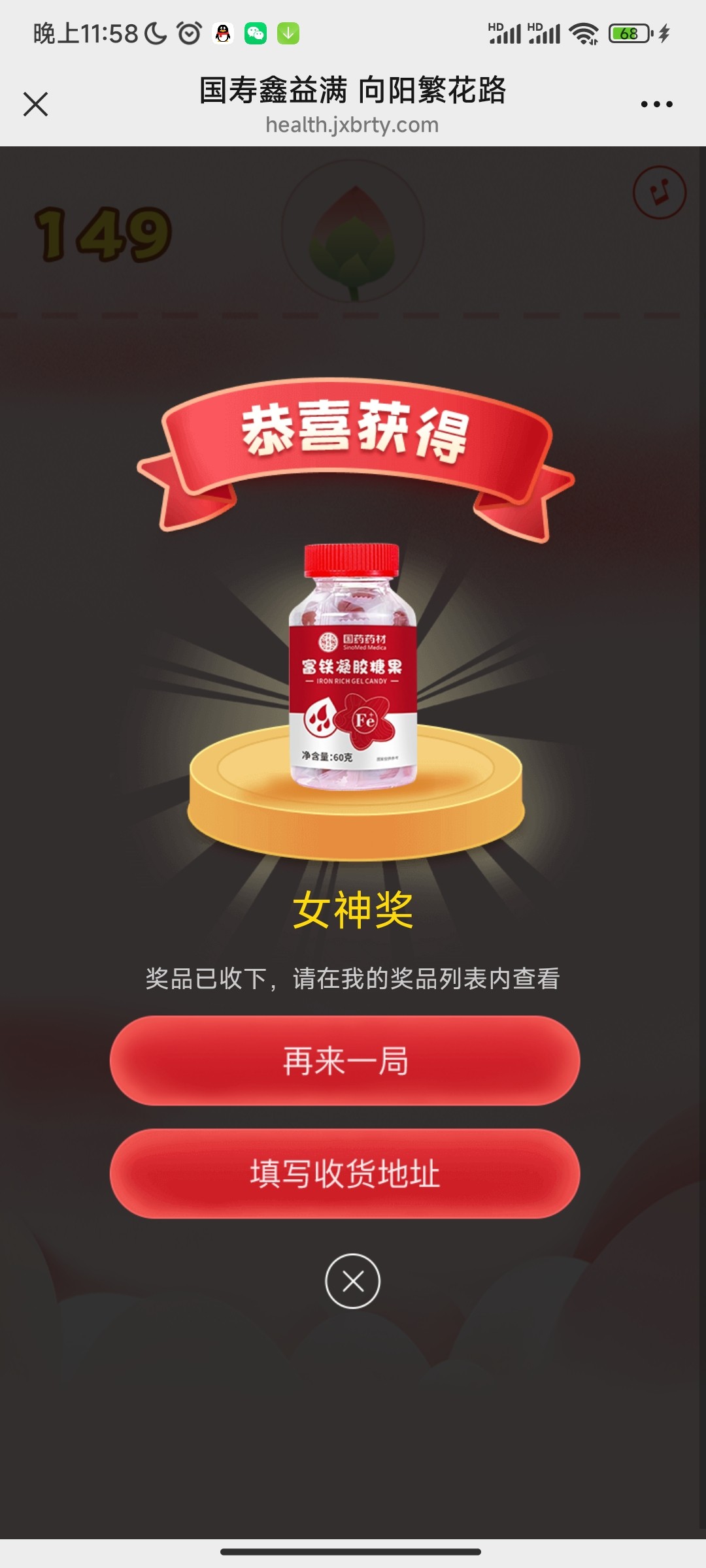Open the three-dot overflow menu
The width and height of the screenshot is (706, 1568).
[656, 104]
